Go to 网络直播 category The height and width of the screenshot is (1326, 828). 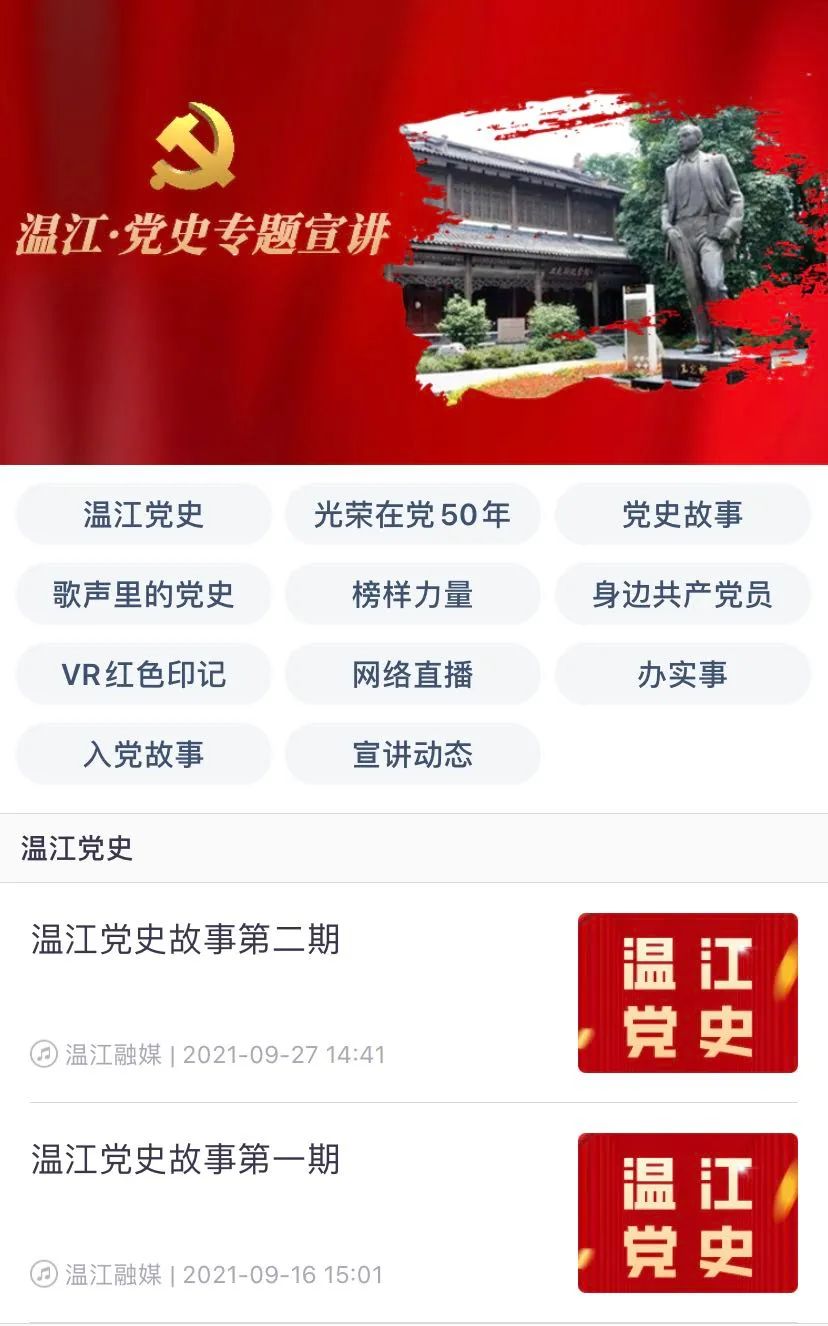(413, 674)
